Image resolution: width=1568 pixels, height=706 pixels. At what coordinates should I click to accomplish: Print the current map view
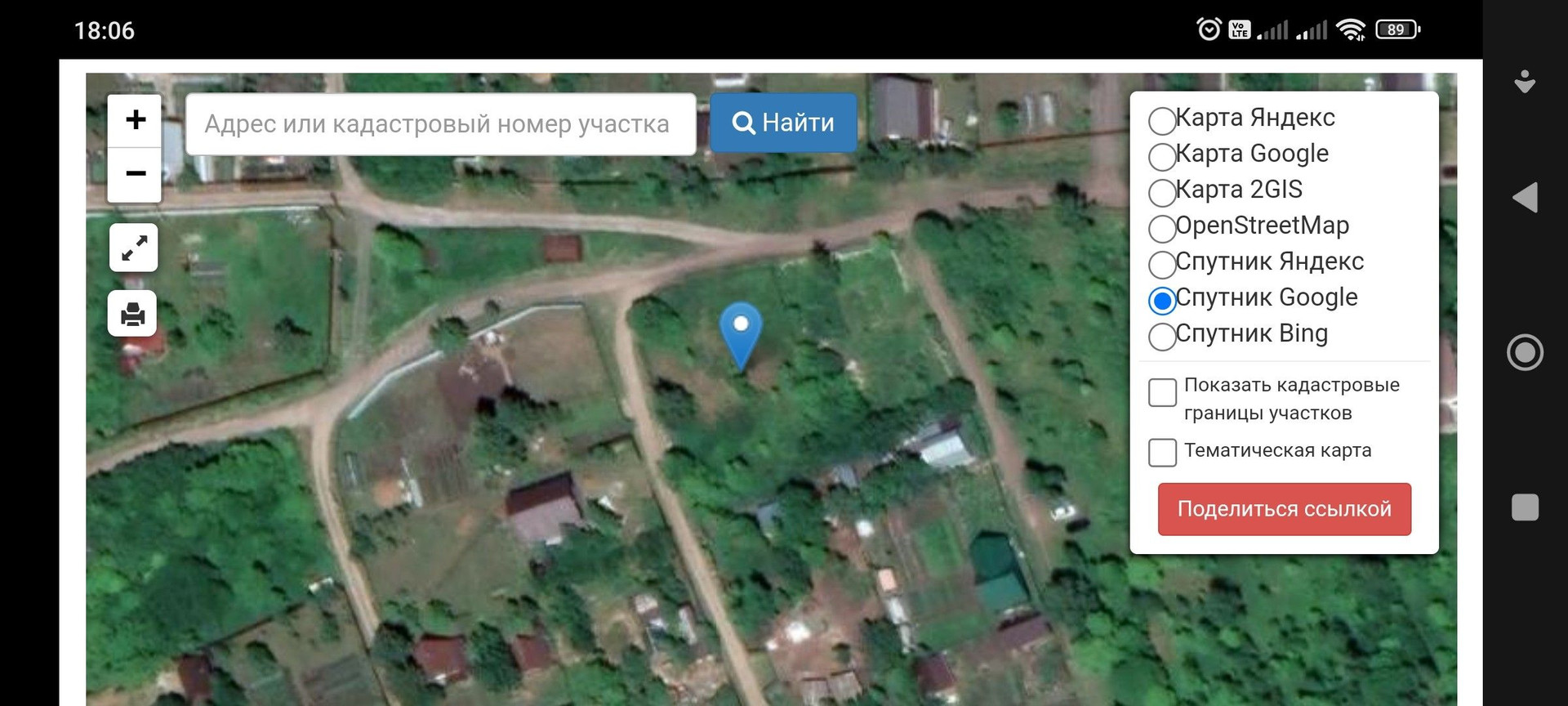click(132, 314)
